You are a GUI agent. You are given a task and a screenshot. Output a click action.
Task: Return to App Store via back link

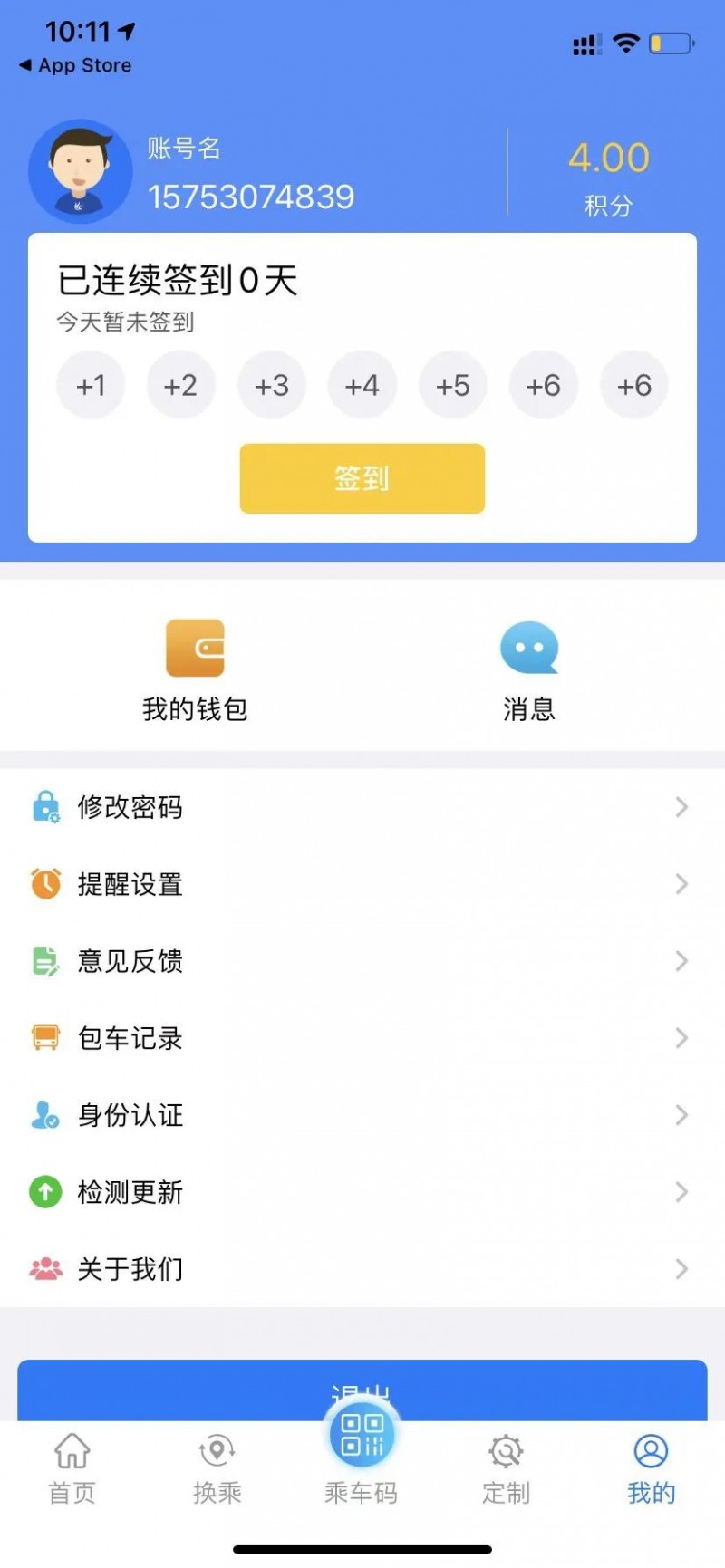click(75, 65)
